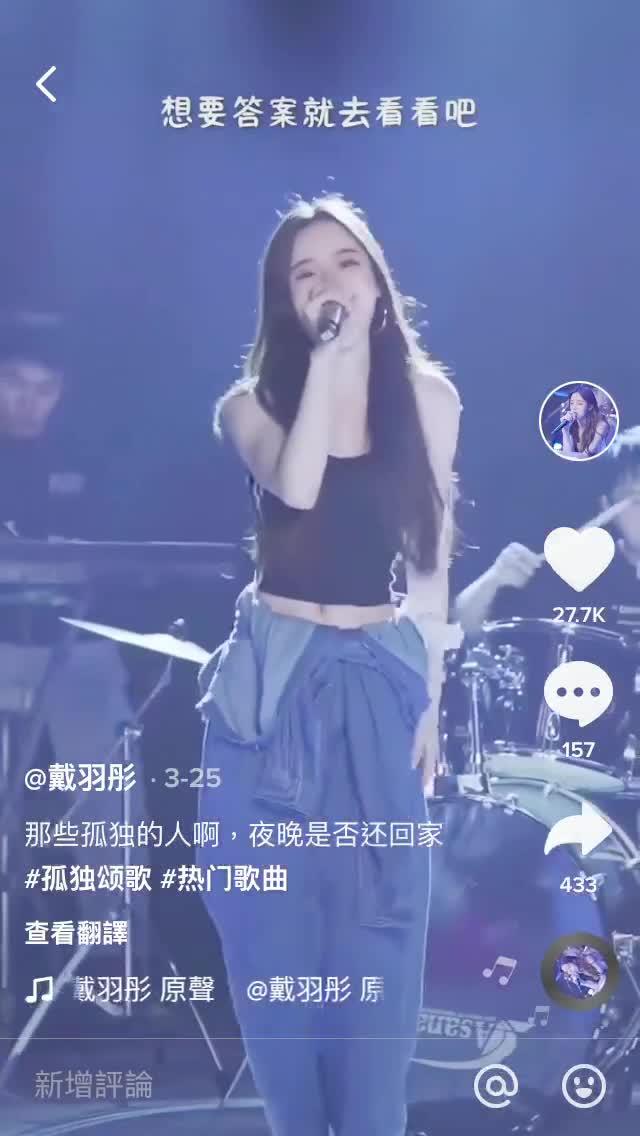
Task: Open the #孤独颂歌 hashtag
Action: point(88,879)
